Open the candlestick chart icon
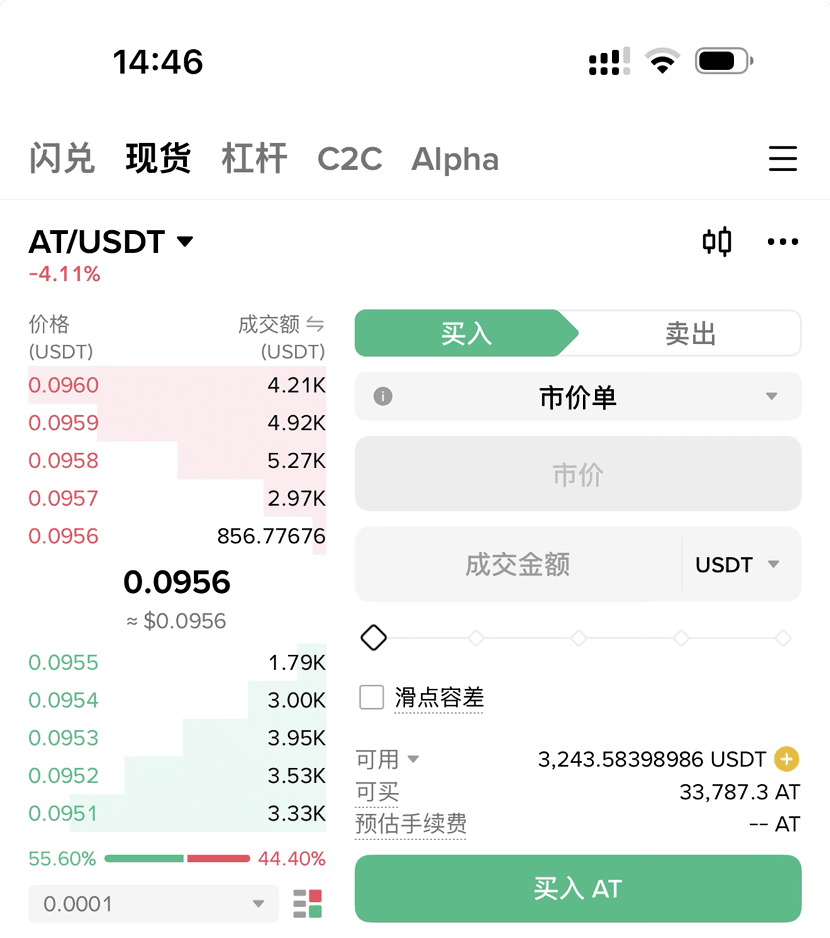830x938 pixels. click(x=717, y=242)
